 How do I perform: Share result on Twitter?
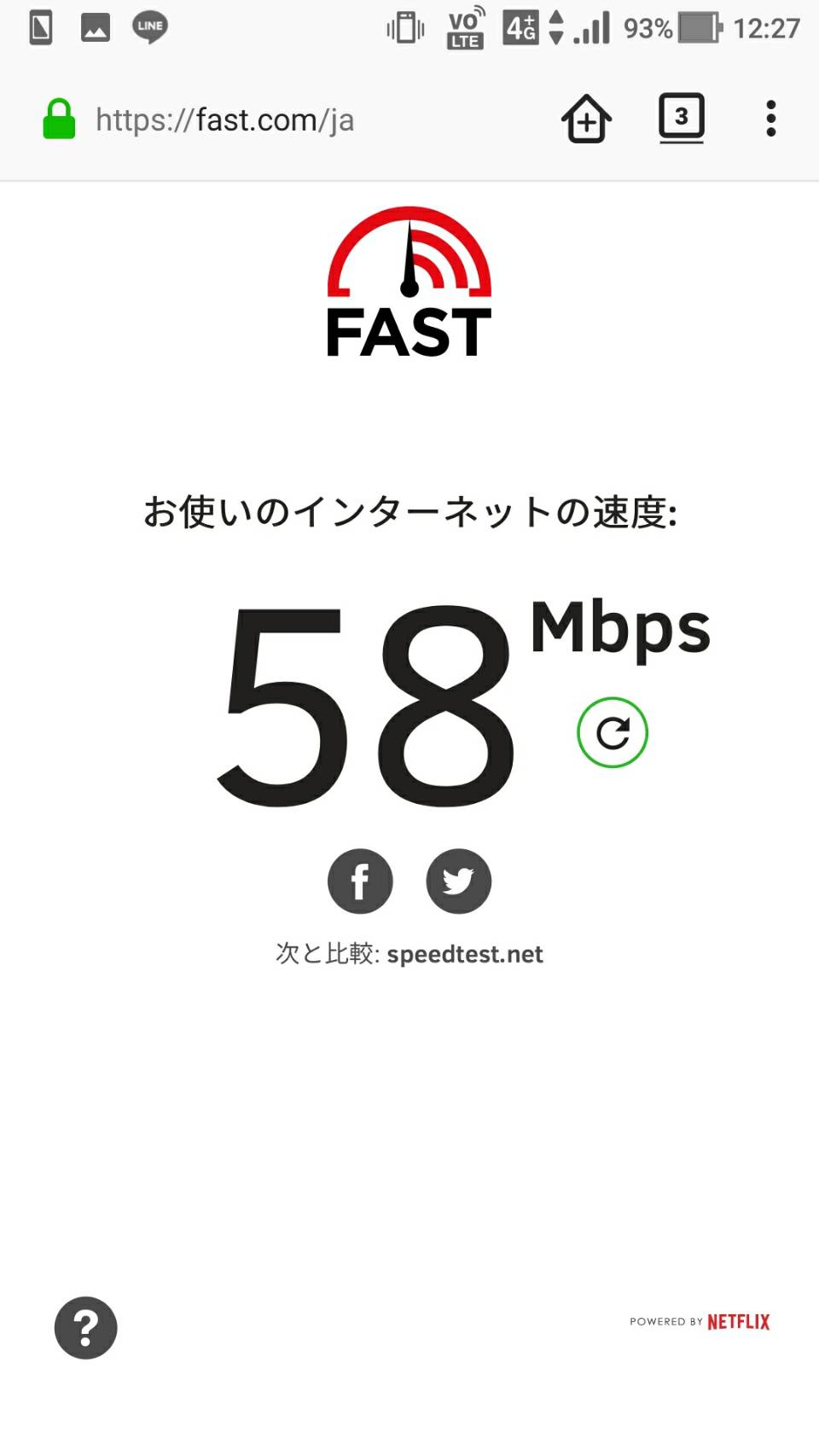tap(459, 881)
